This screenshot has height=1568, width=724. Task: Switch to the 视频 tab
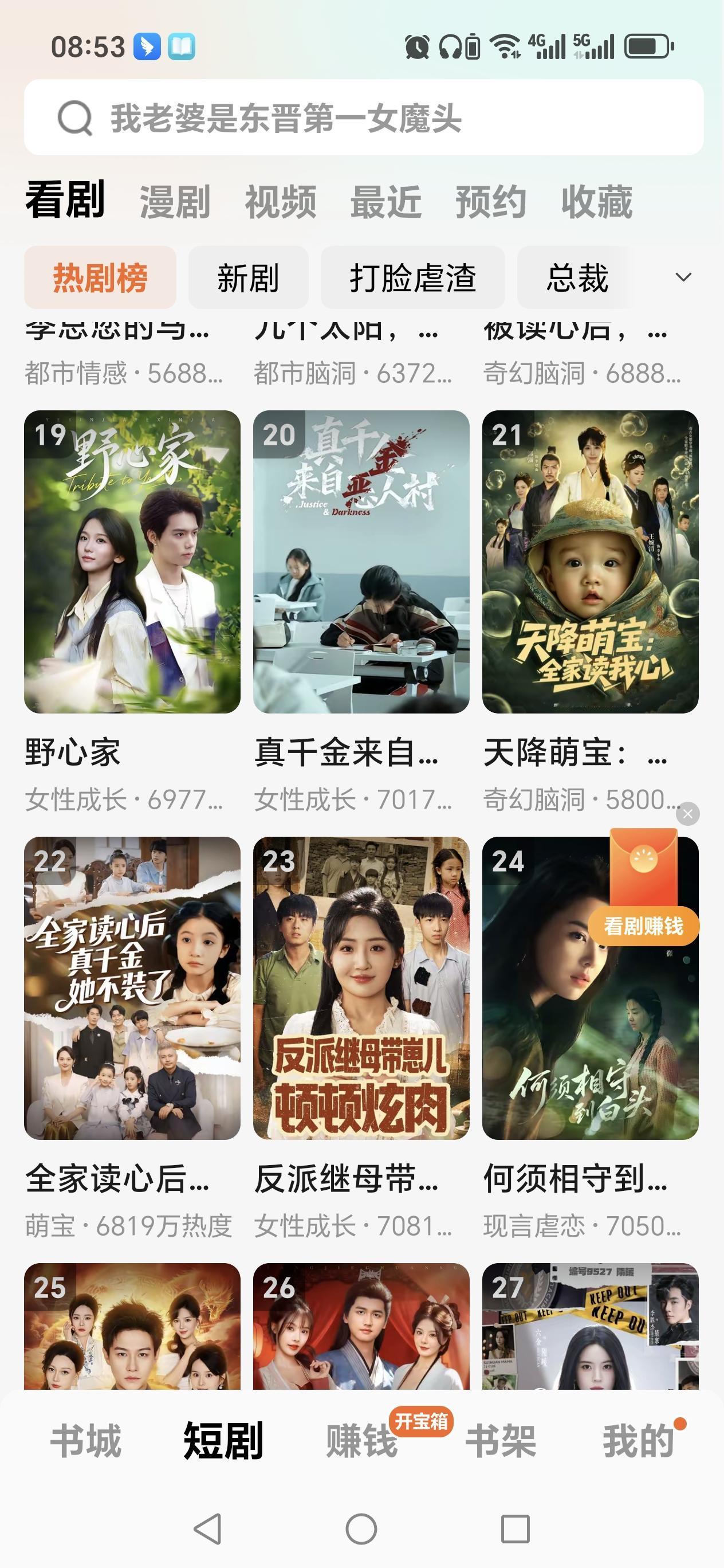pos(281,202)
